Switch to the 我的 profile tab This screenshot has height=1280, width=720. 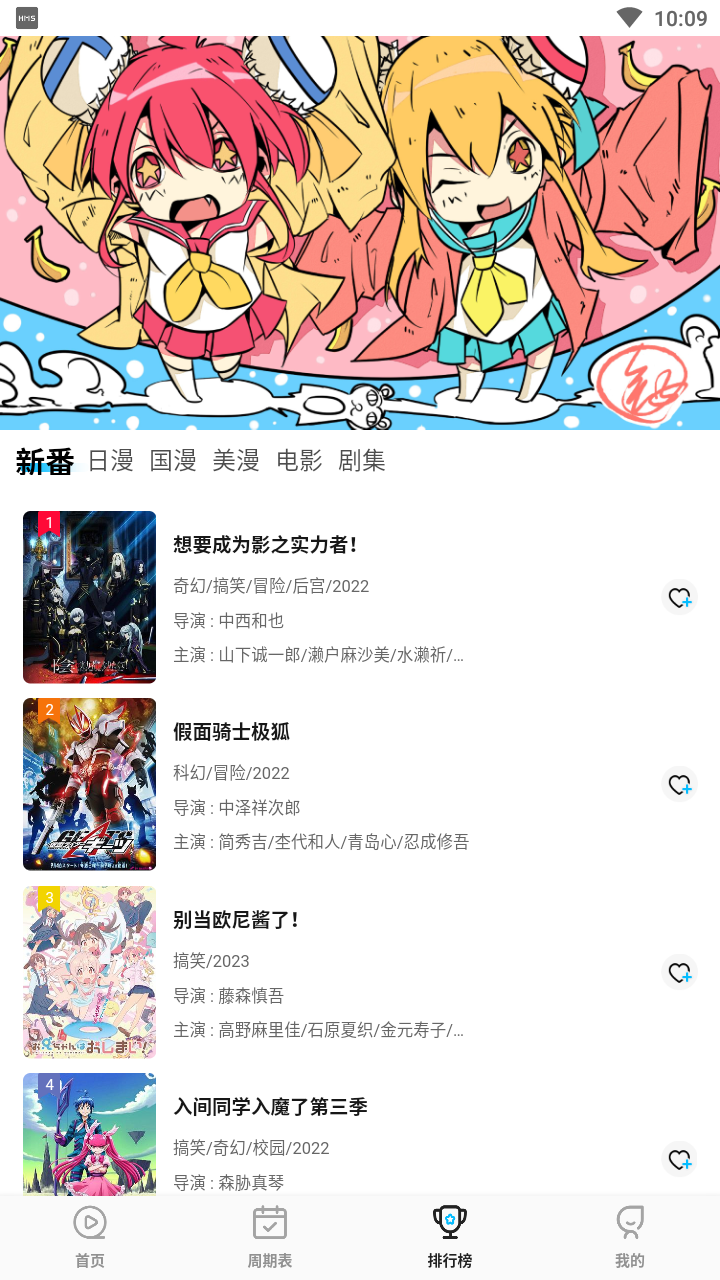(x=630, y=1237)
